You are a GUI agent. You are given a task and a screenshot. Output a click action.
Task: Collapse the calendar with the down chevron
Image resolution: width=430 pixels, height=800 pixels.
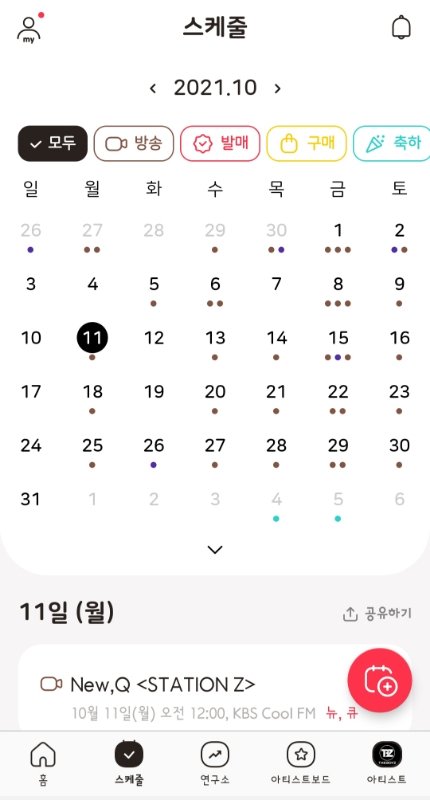tap(215, 549)
